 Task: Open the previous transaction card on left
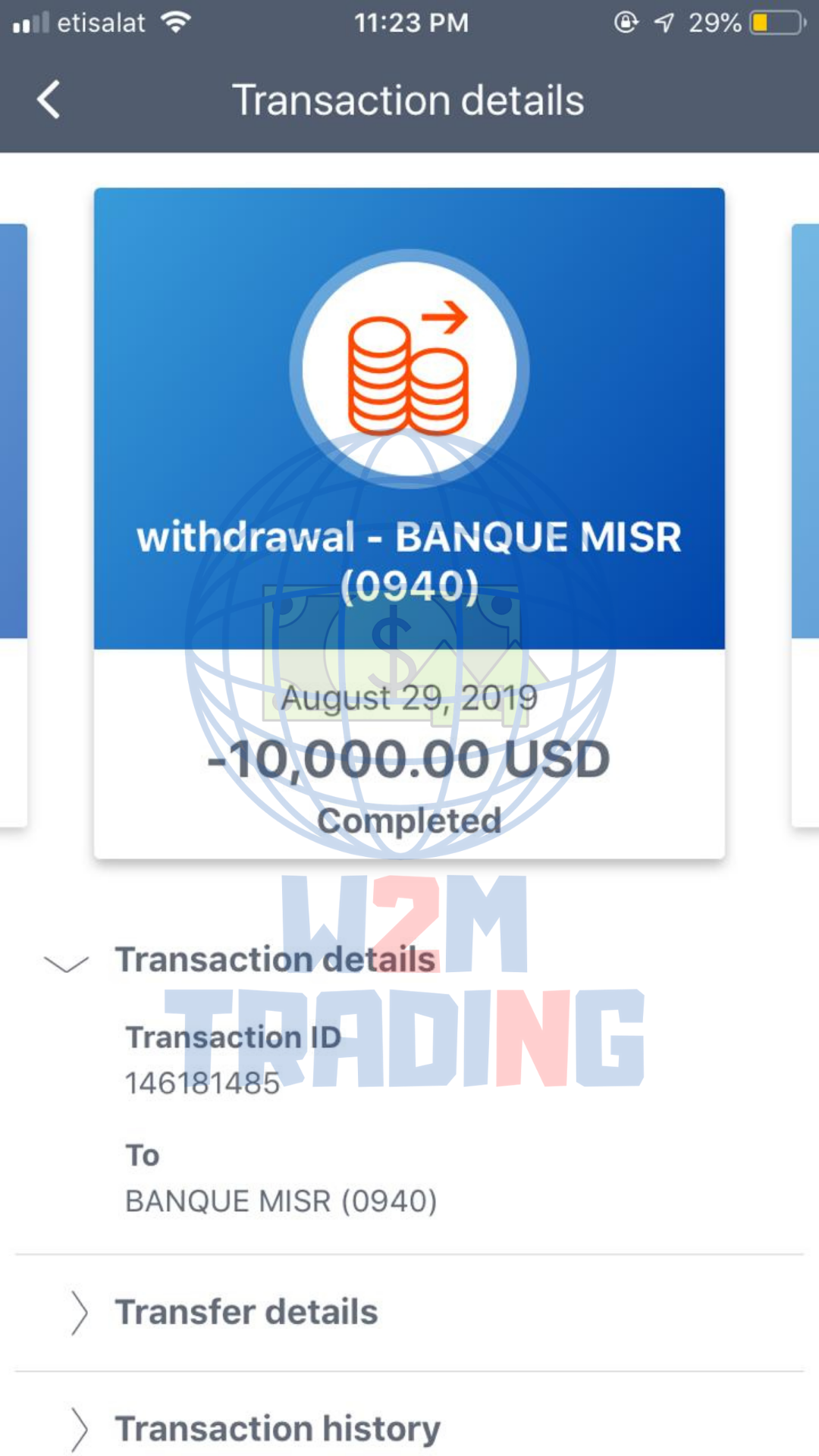12,523
